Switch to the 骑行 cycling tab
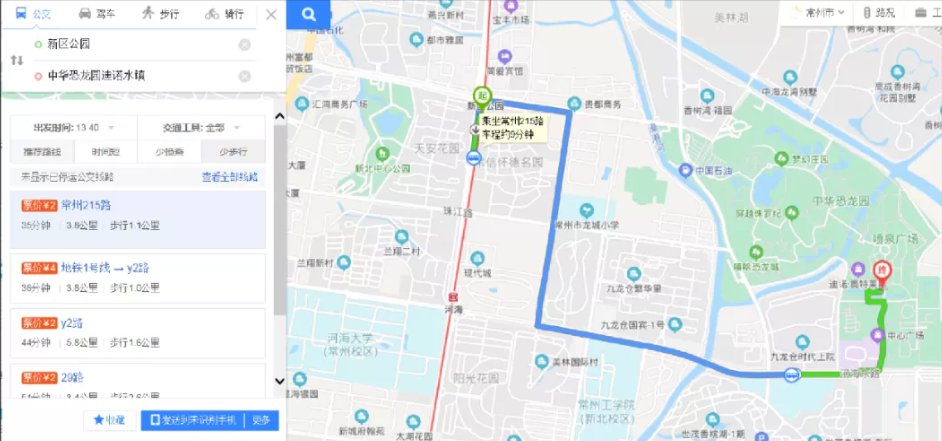Image resolution: width=942 pixels, height=441 pixels. (x=224, y=14)
